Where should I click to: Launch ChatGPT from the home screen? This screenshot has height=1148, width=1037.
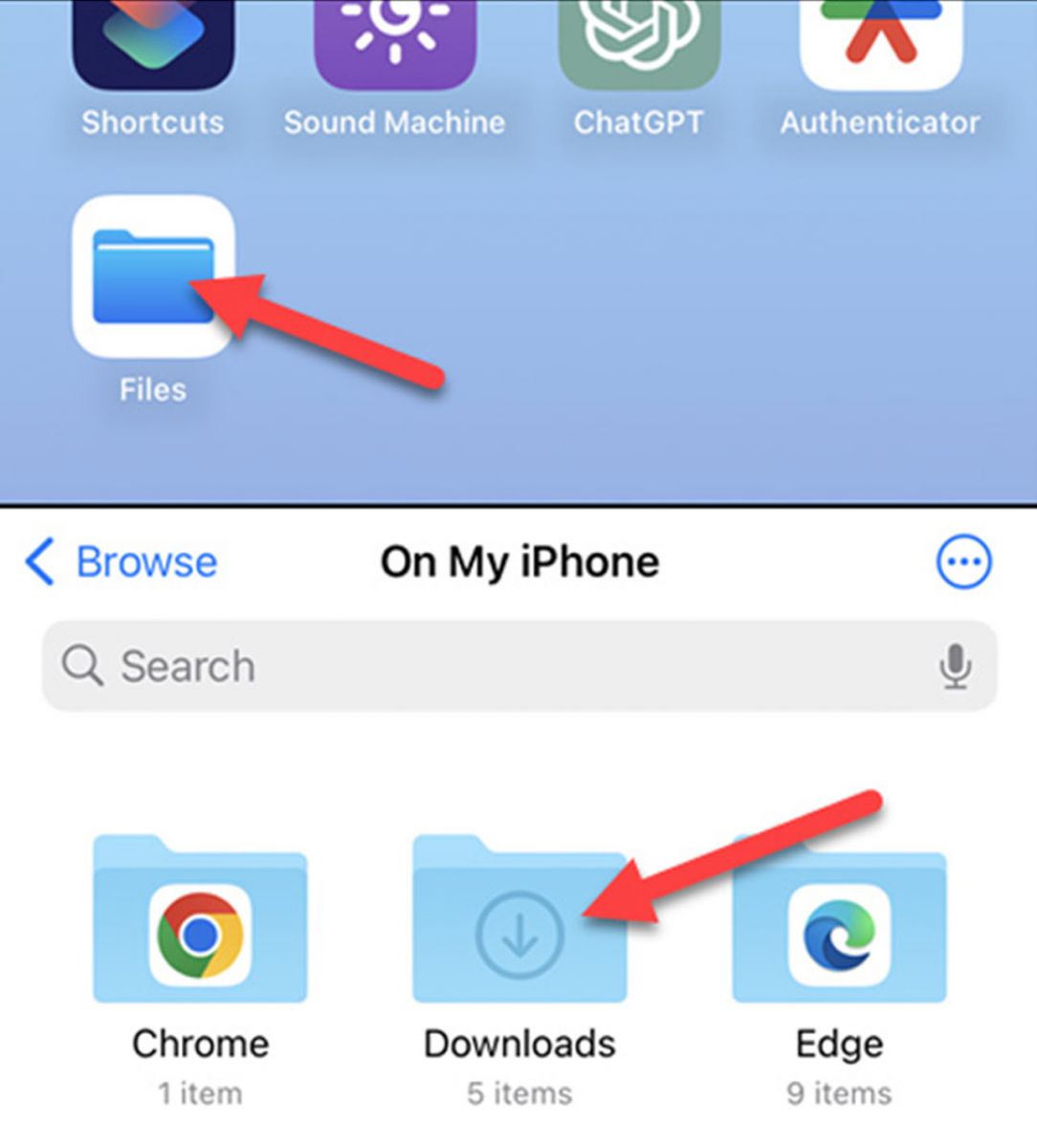point(638,43)
